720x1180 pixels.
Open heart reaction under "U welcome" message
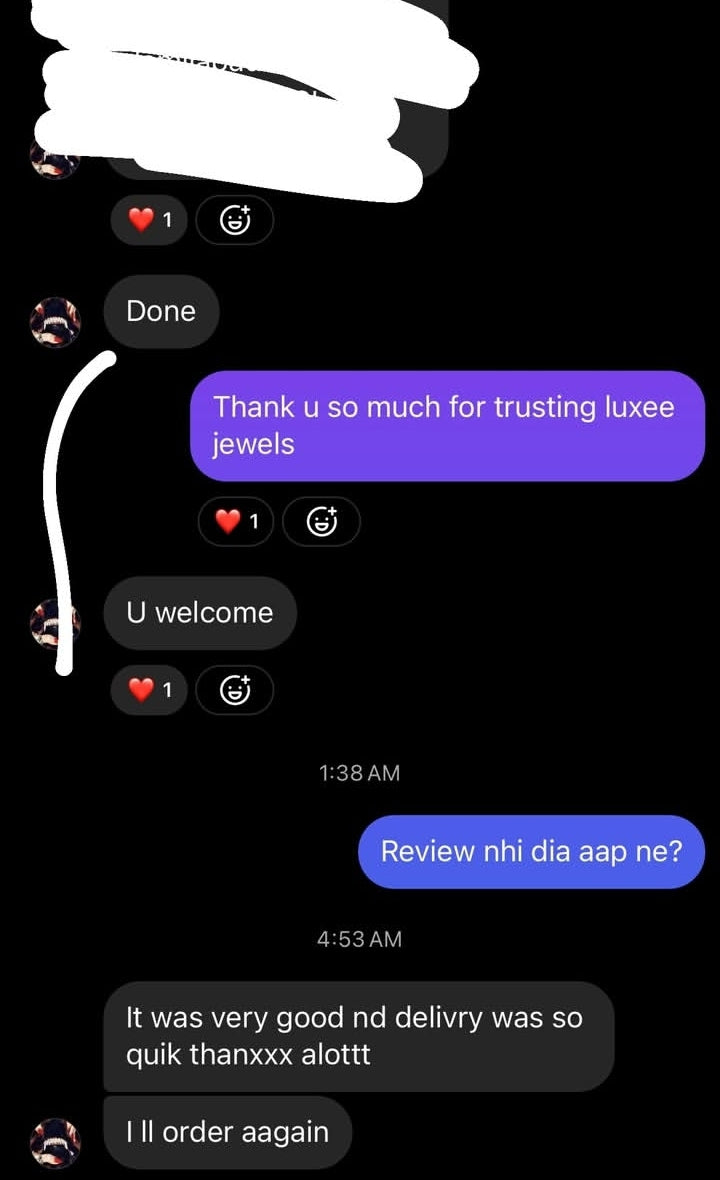pos(149,689)
